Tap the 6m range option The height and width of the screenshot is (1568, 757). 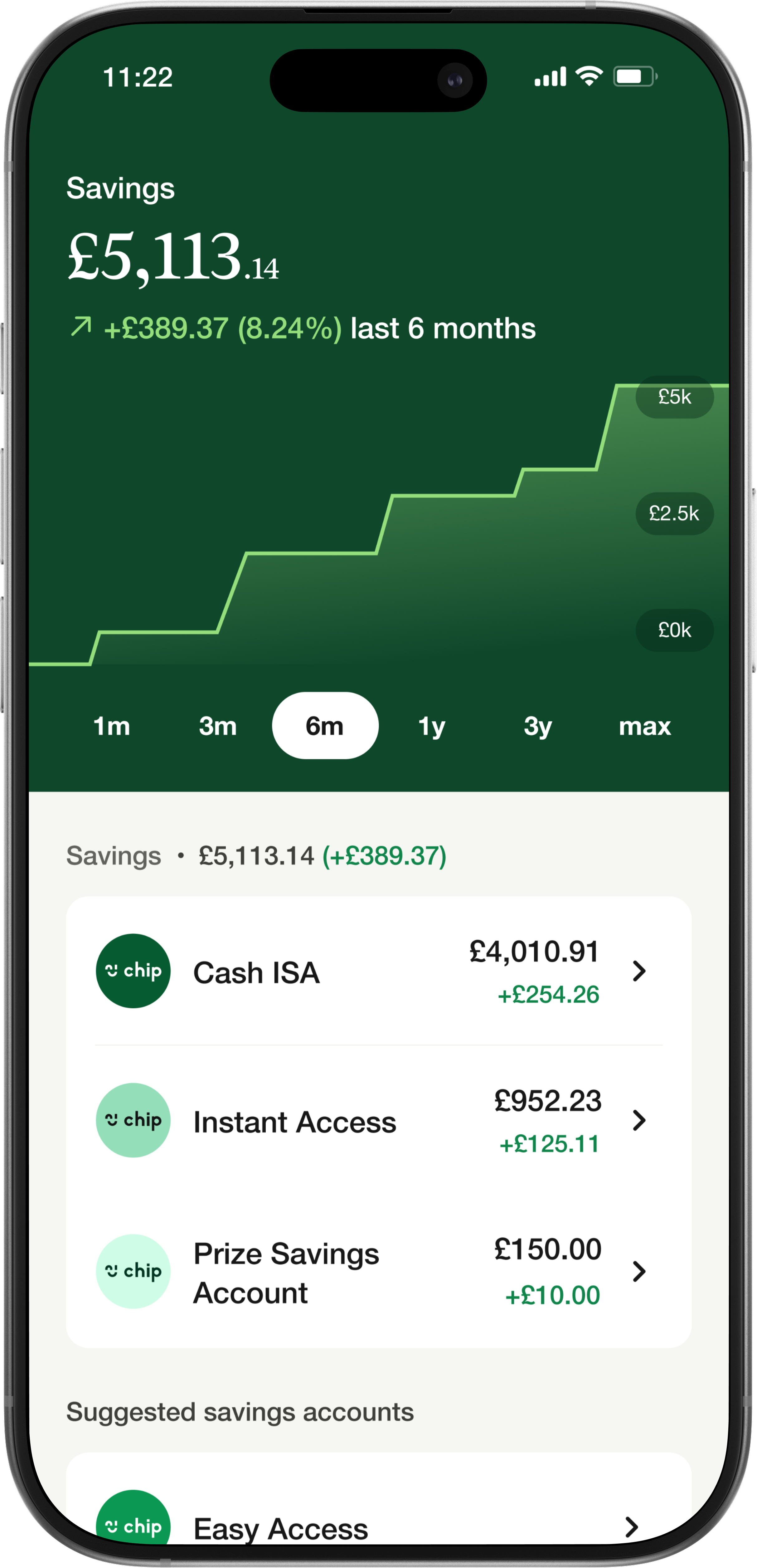pyautogui.click(x=325, y=726)
